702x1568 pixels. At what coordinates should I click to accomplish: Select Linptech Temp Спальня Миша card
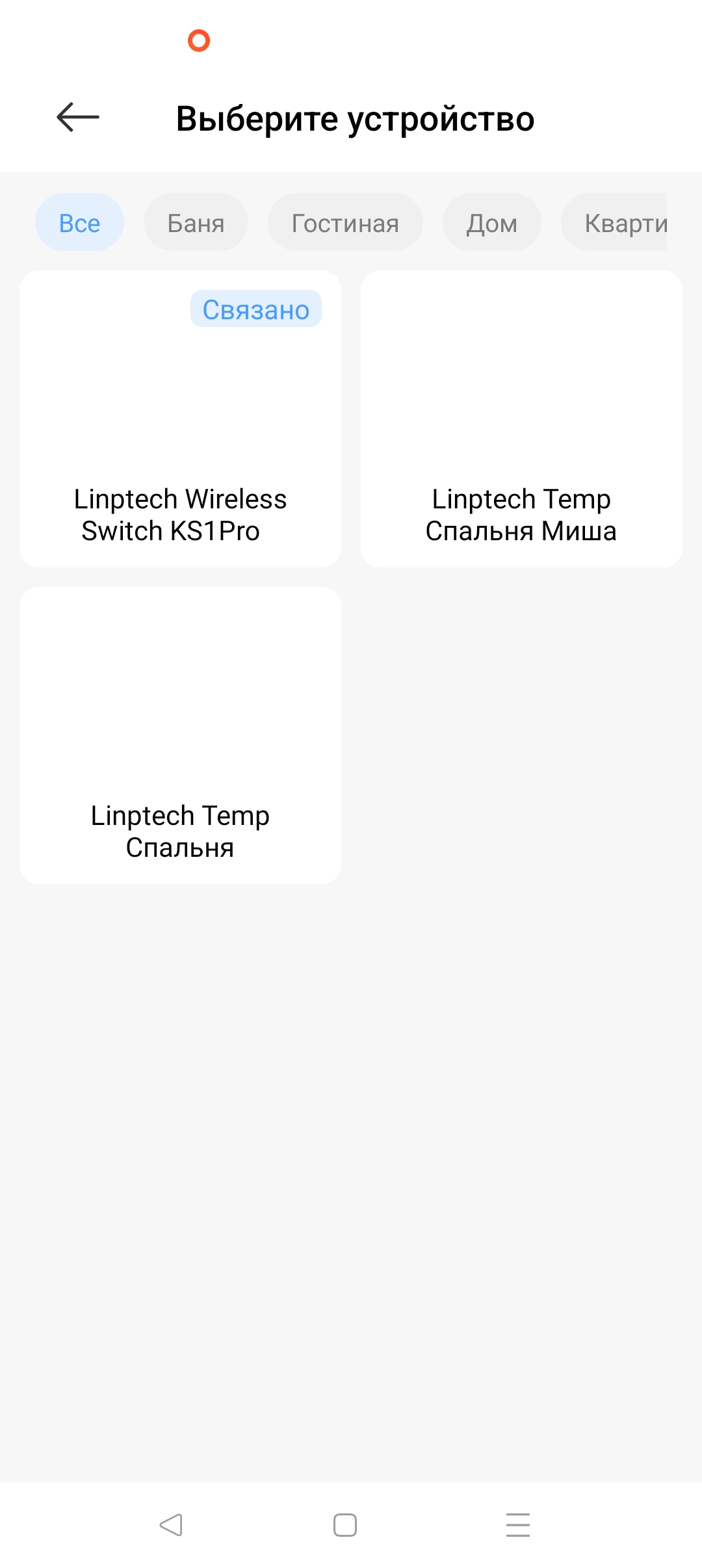click(521, 419)
